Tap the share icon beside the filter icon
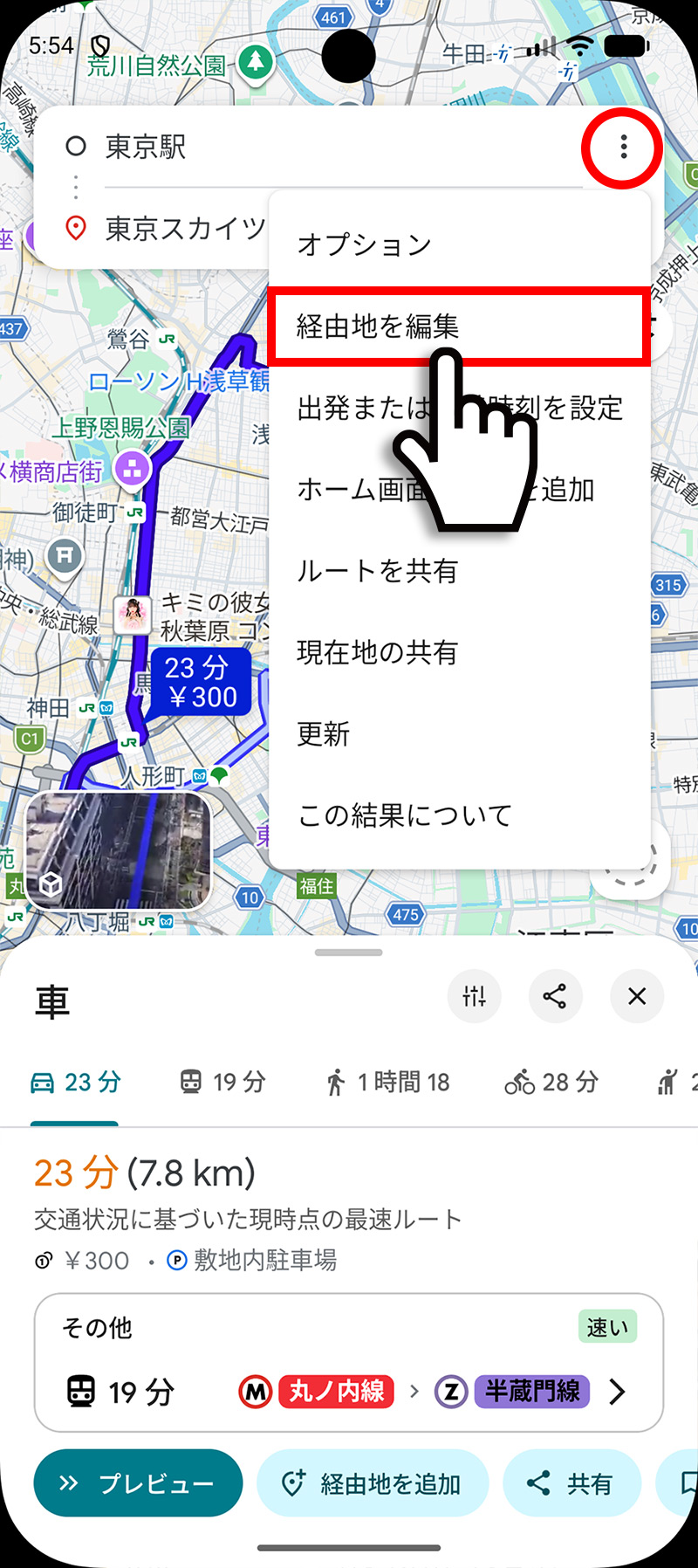 coord(556,996)
